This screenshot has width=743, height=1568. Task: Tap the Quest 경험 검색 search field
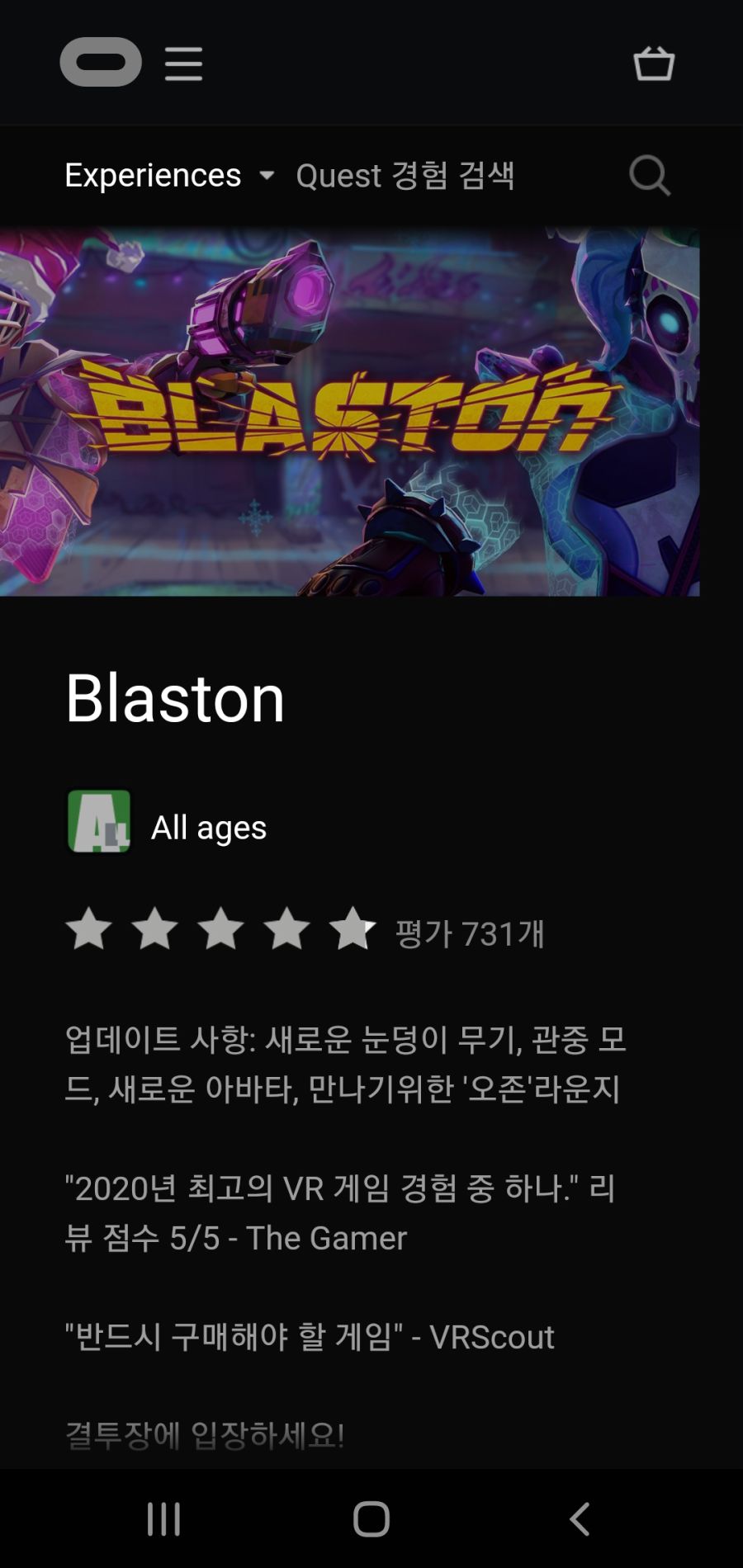click(x=405, y=175)
